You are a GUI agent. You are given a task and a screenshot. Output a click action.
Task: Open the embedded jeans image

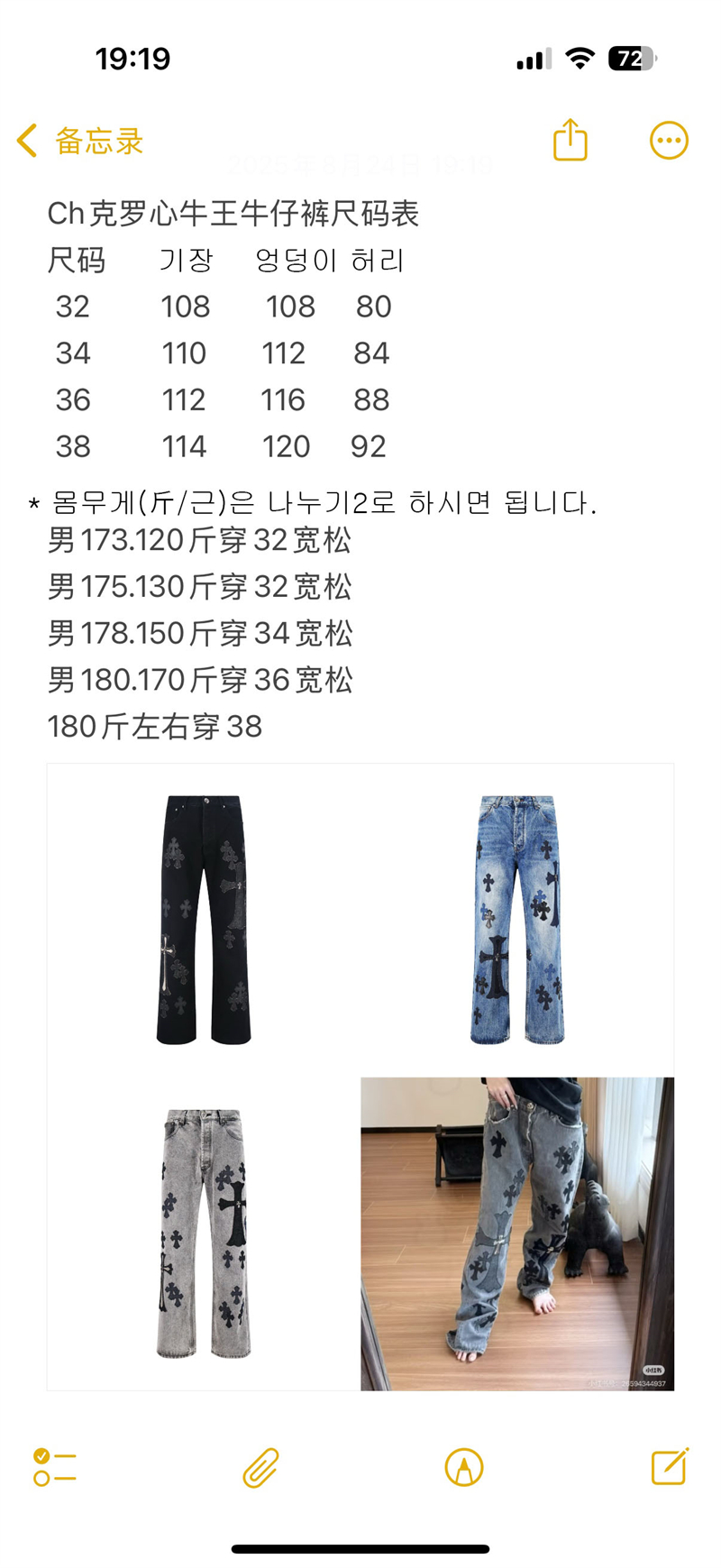(360, 1077)
